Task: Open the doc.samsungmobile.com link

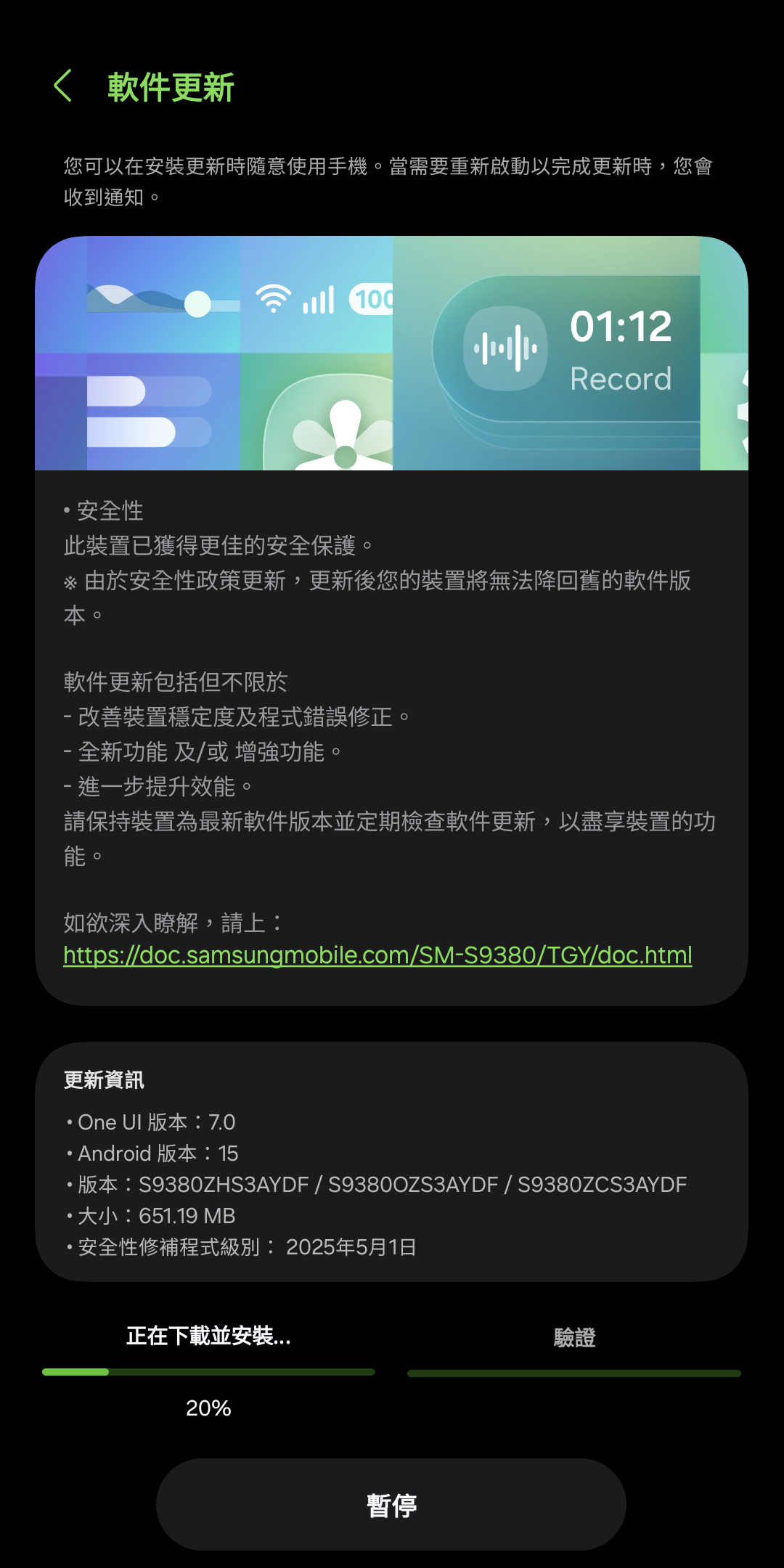Action: (377, 955)
